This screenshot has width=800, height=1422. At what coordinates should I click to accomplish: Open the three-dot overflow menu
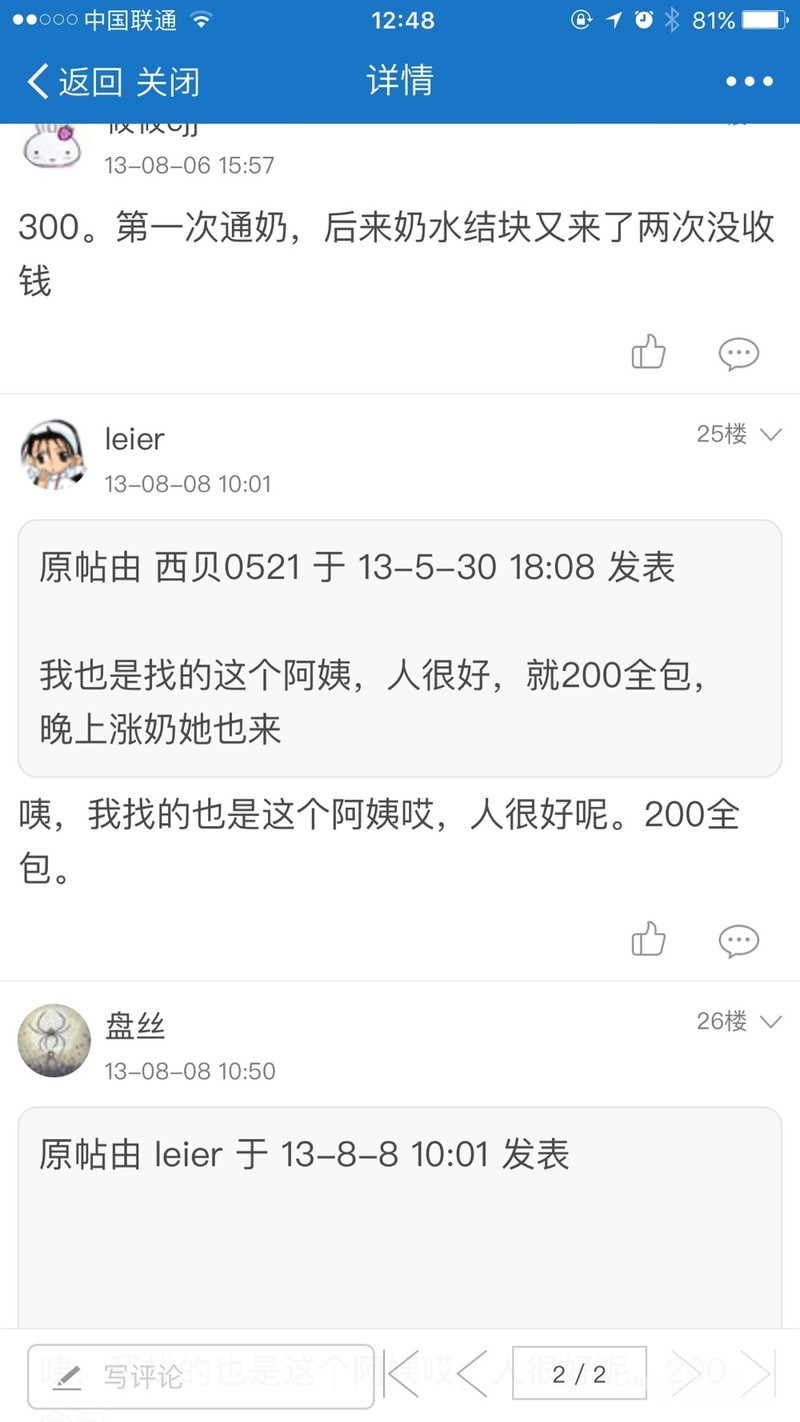[x=749, y=82]
